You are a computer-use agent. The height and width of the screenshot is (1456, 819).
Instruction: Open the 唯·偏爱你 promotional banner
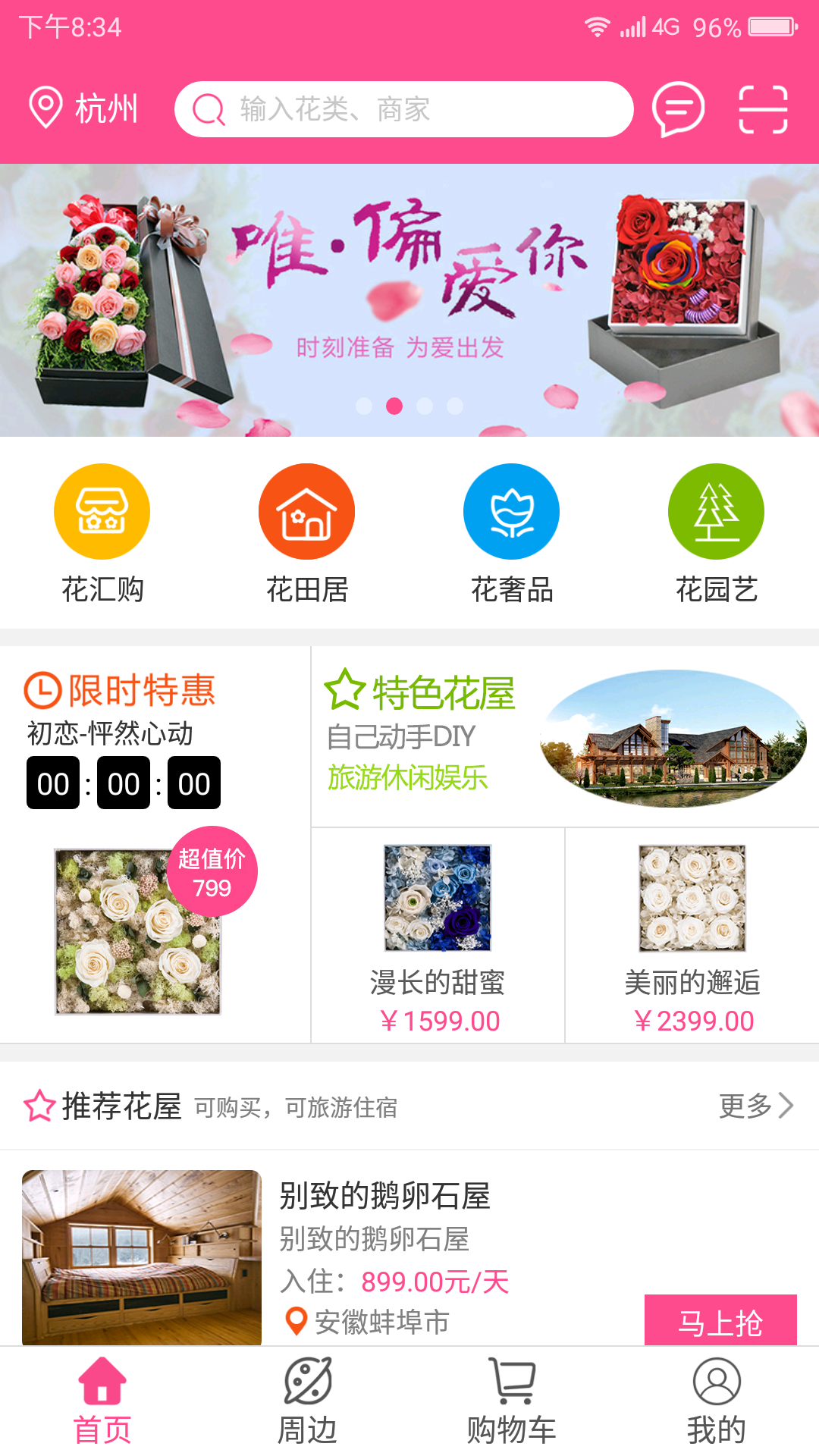pyautogui.click(x=409, y=300)
